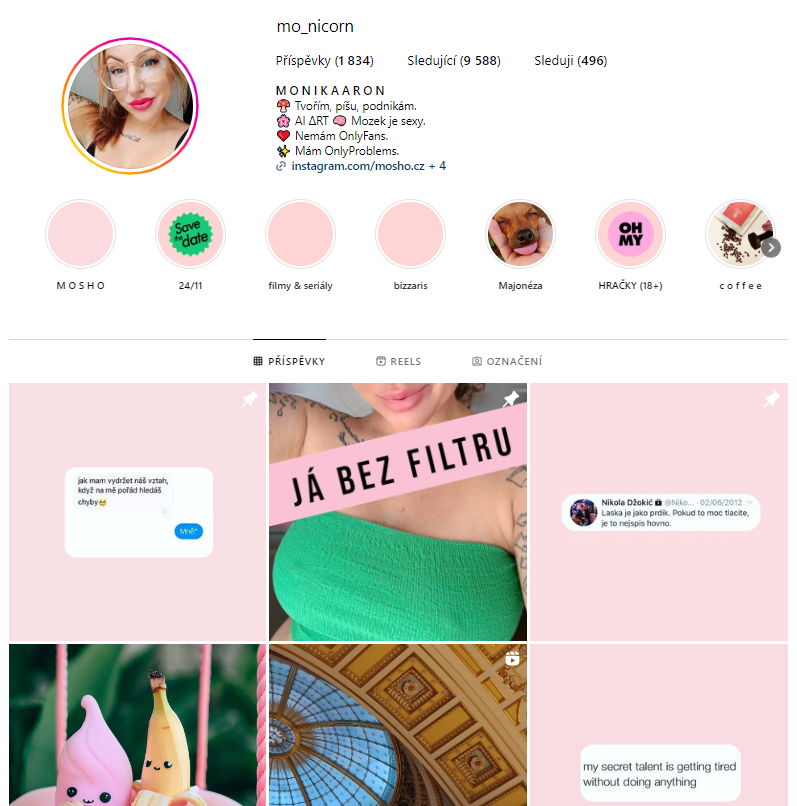This screenshot has width=797, height=806.
Task: Open the glass dome ceiling reel
Action: coord(398,725)
